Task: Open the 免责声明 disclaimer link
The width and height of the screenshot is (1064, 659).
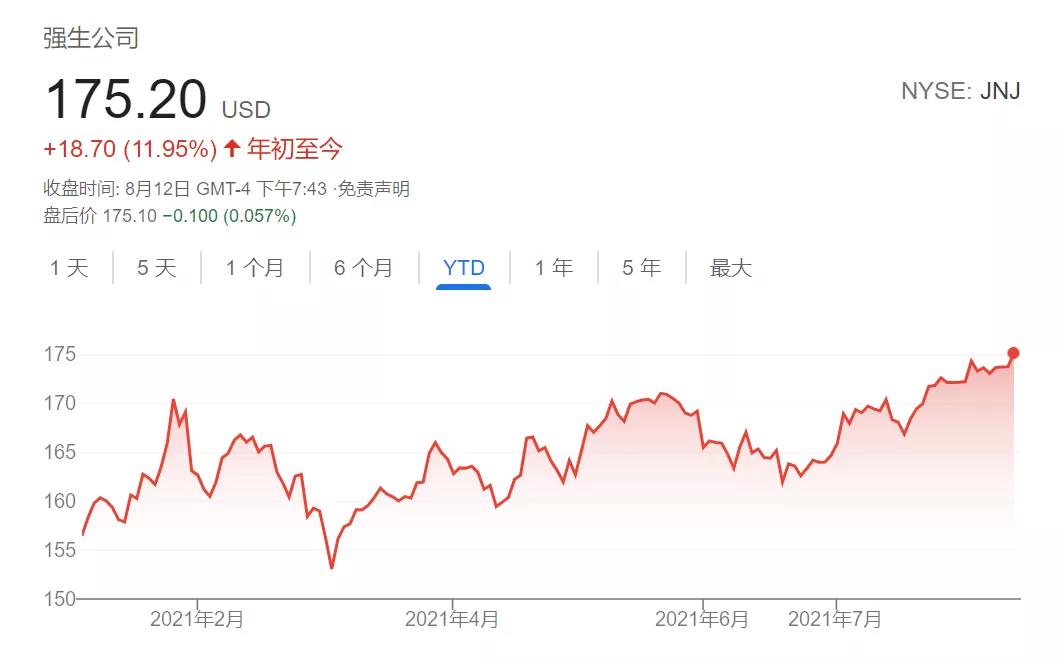Action: click(375, 189)
